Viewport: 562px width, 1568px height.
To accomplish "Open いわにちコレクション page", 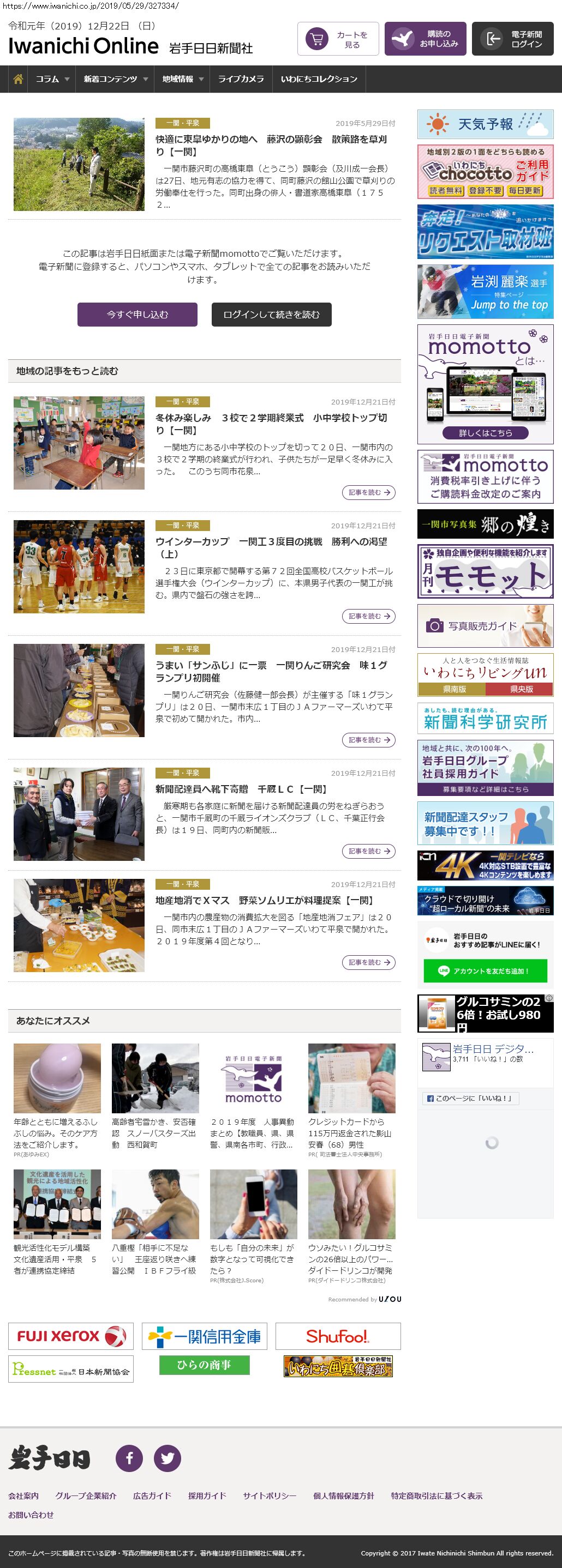I will [x=319, y=79].
